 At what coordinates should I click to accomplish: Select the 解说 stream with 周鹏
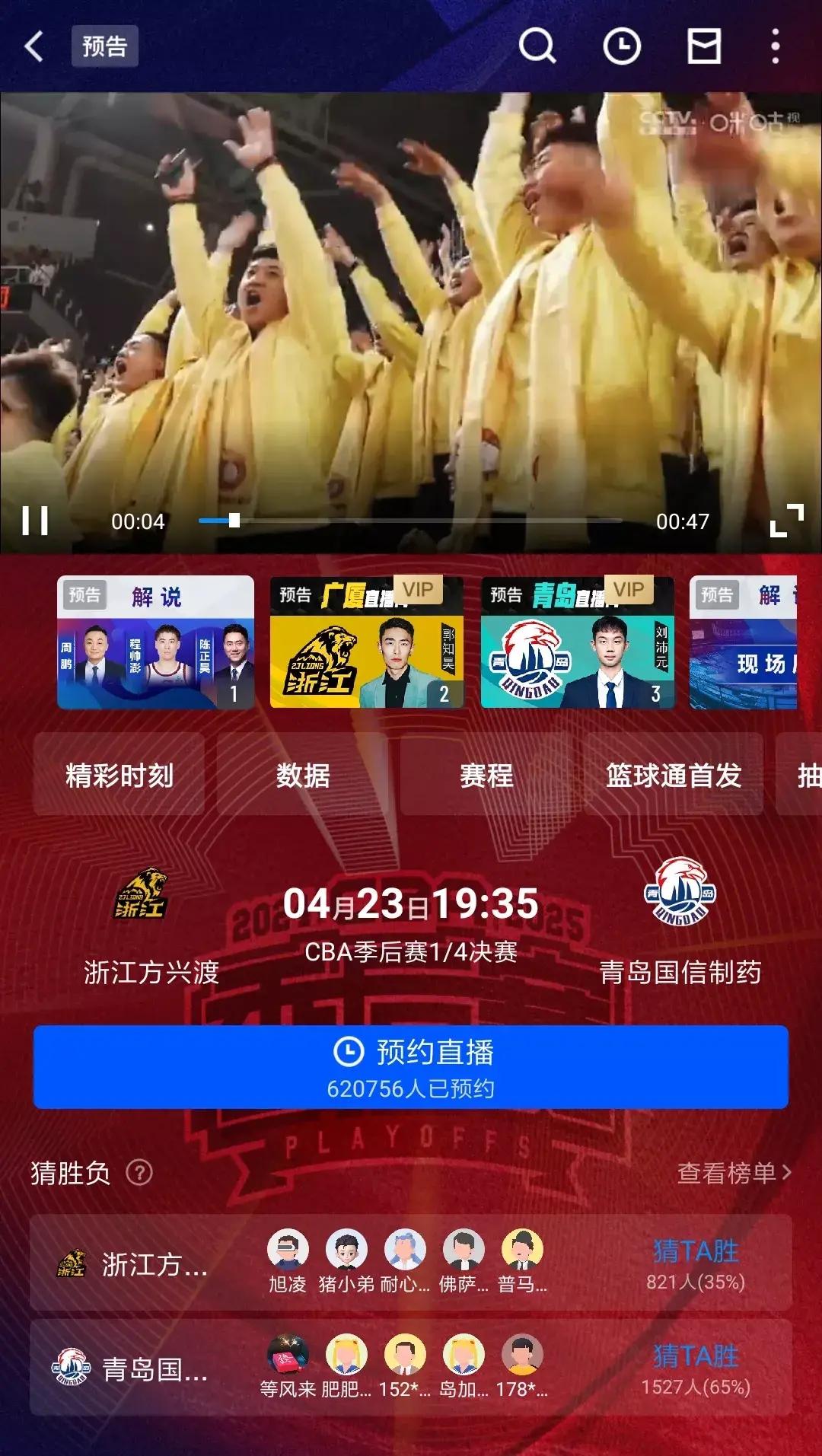155,642
